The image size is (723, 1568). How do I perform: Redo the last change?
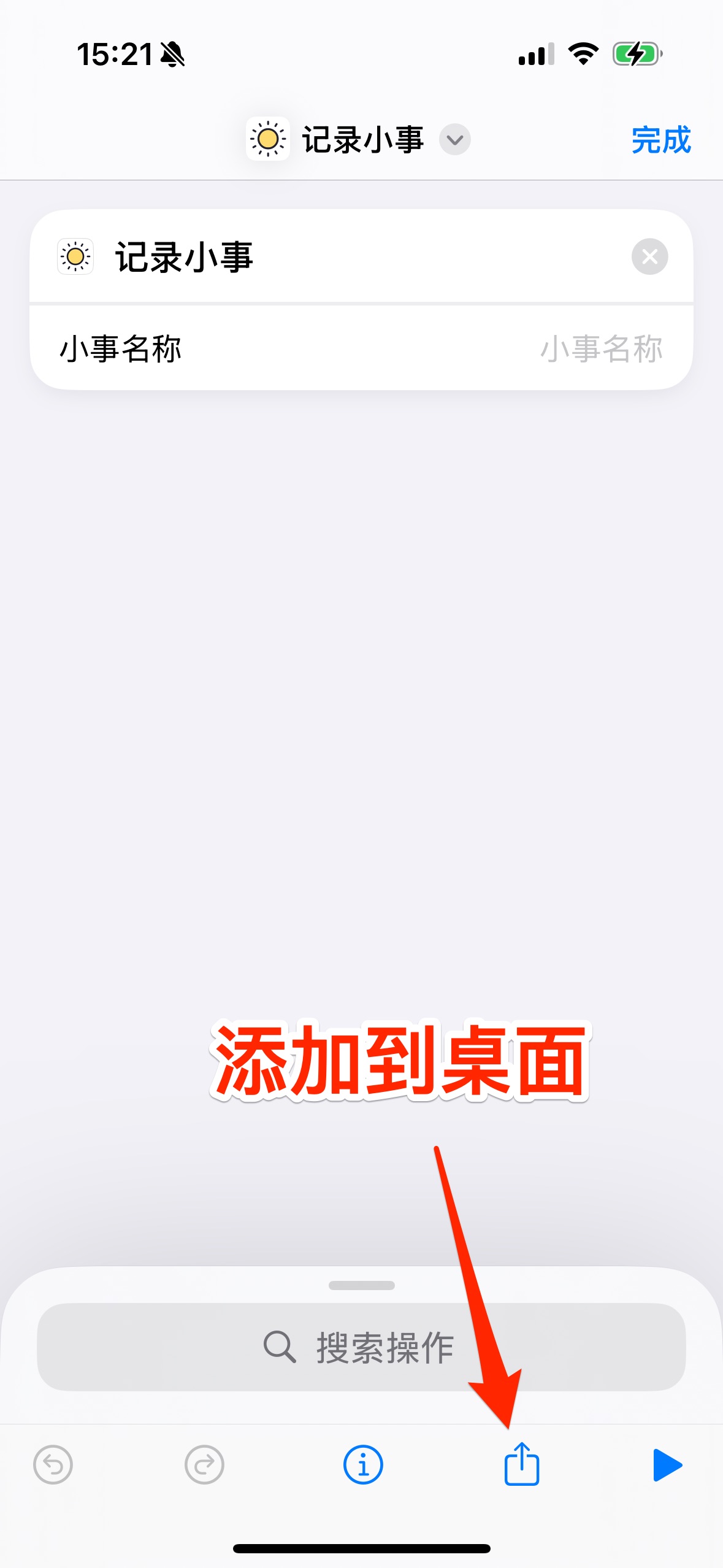click(204, 1465)
